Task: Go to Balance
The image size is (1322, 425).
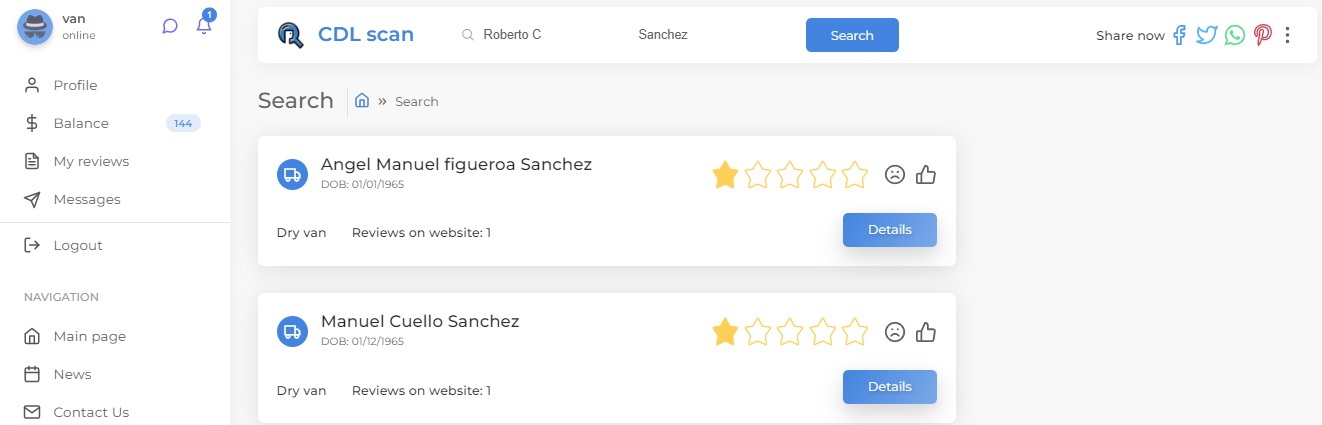Action: [81, 123]
